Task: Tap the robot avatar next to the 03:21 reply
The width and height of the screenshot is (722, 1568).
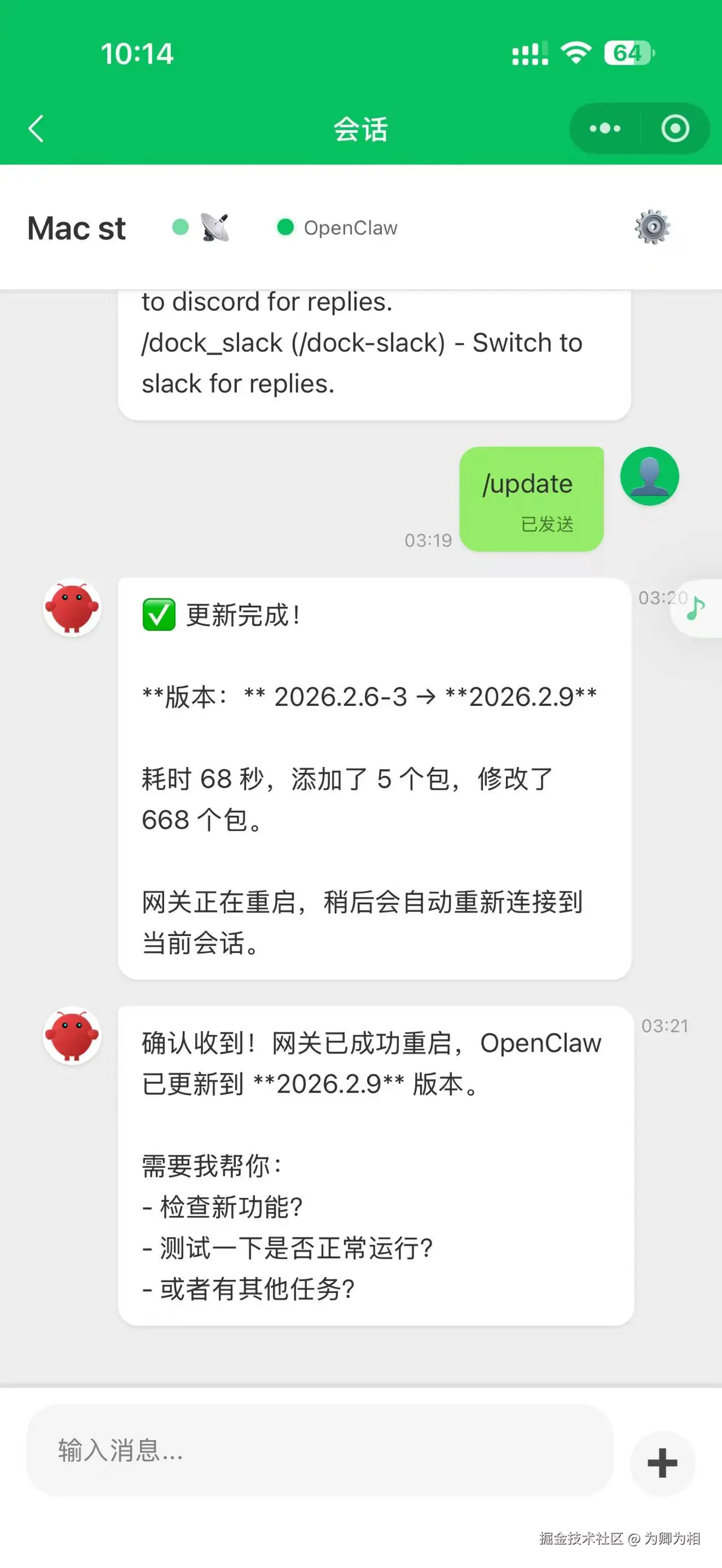Action: pyautogui.click(x=72, y=1037)
